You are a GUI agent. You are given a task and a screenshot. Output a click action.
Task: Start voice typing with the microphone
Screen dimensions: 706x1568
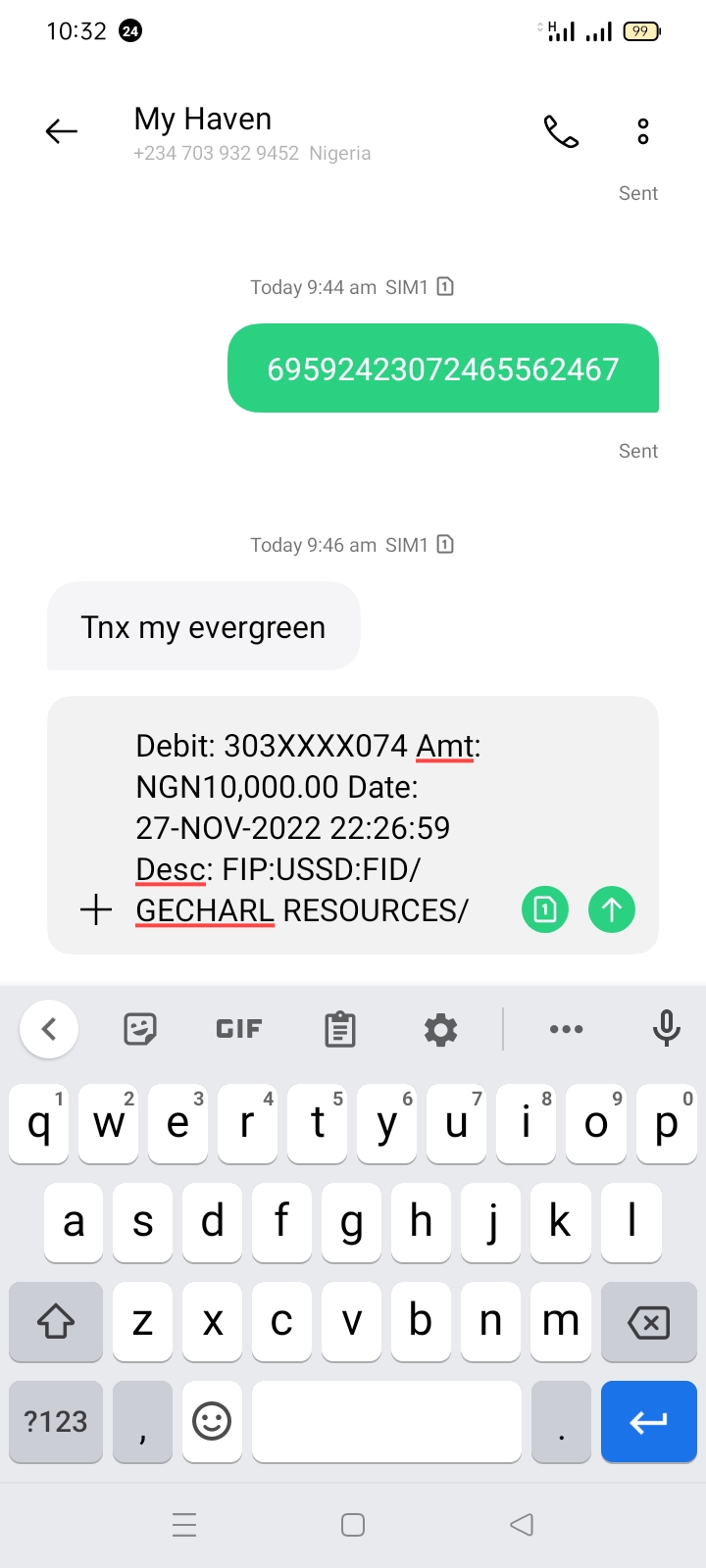tap(667, 1028)
